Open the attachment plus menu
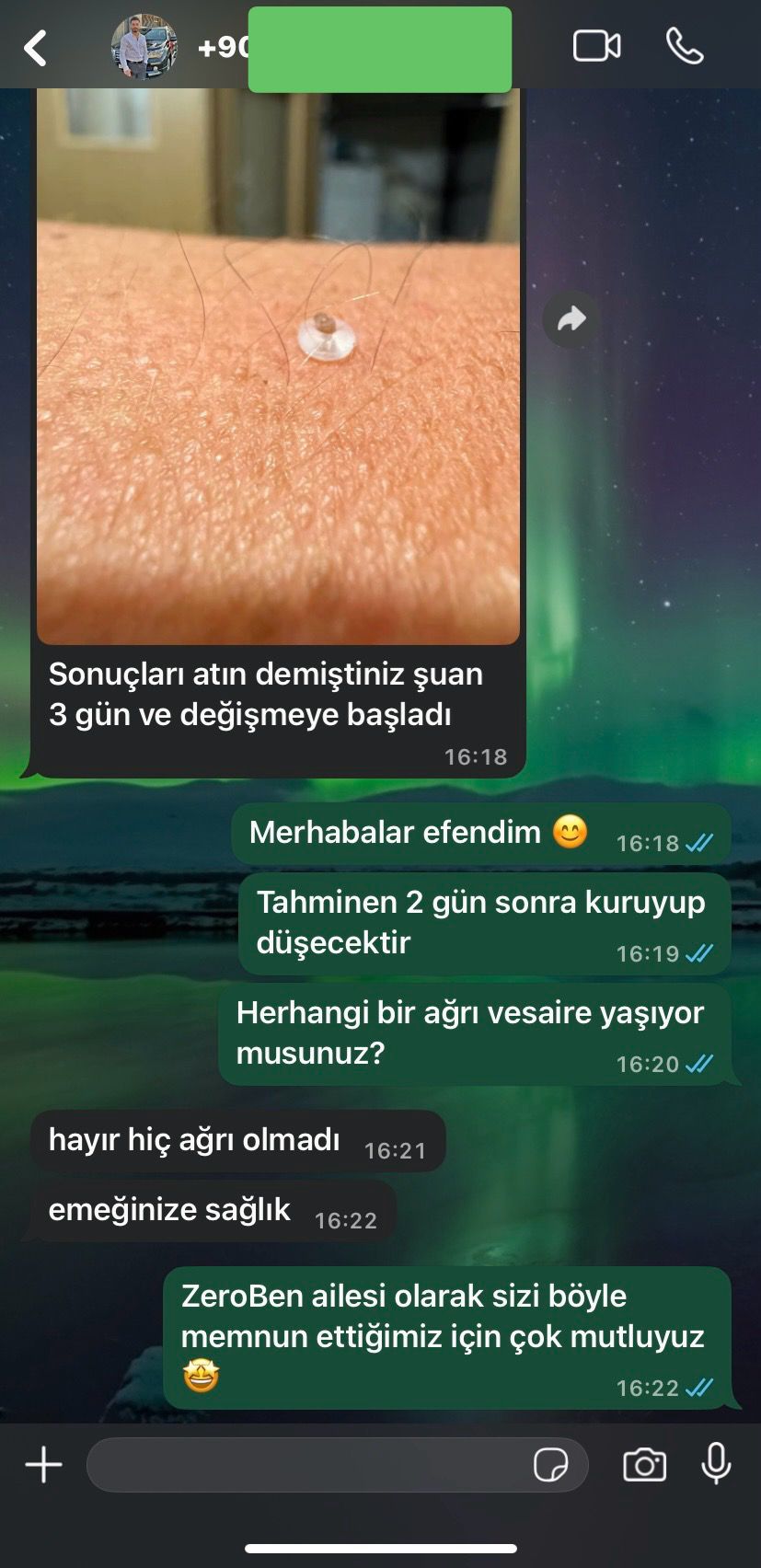Image resolution: width=761 pixels, height=1568 pixels. [43, 1464]
